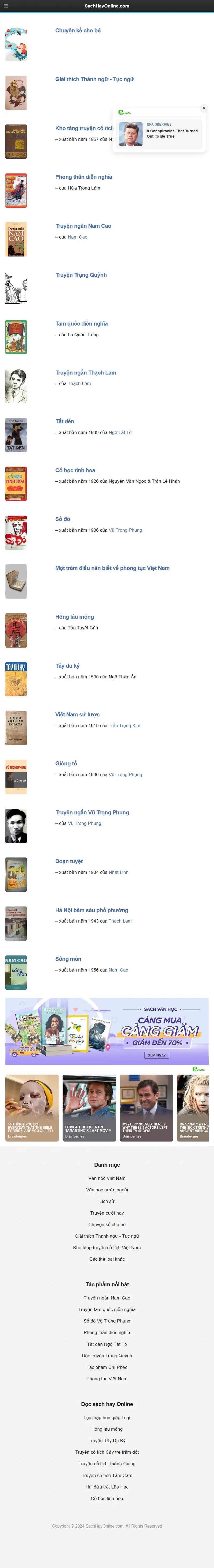The image size is (214, 1568).
Task: Open Phong thần diễn nghĩa
Action: (83, 177)
